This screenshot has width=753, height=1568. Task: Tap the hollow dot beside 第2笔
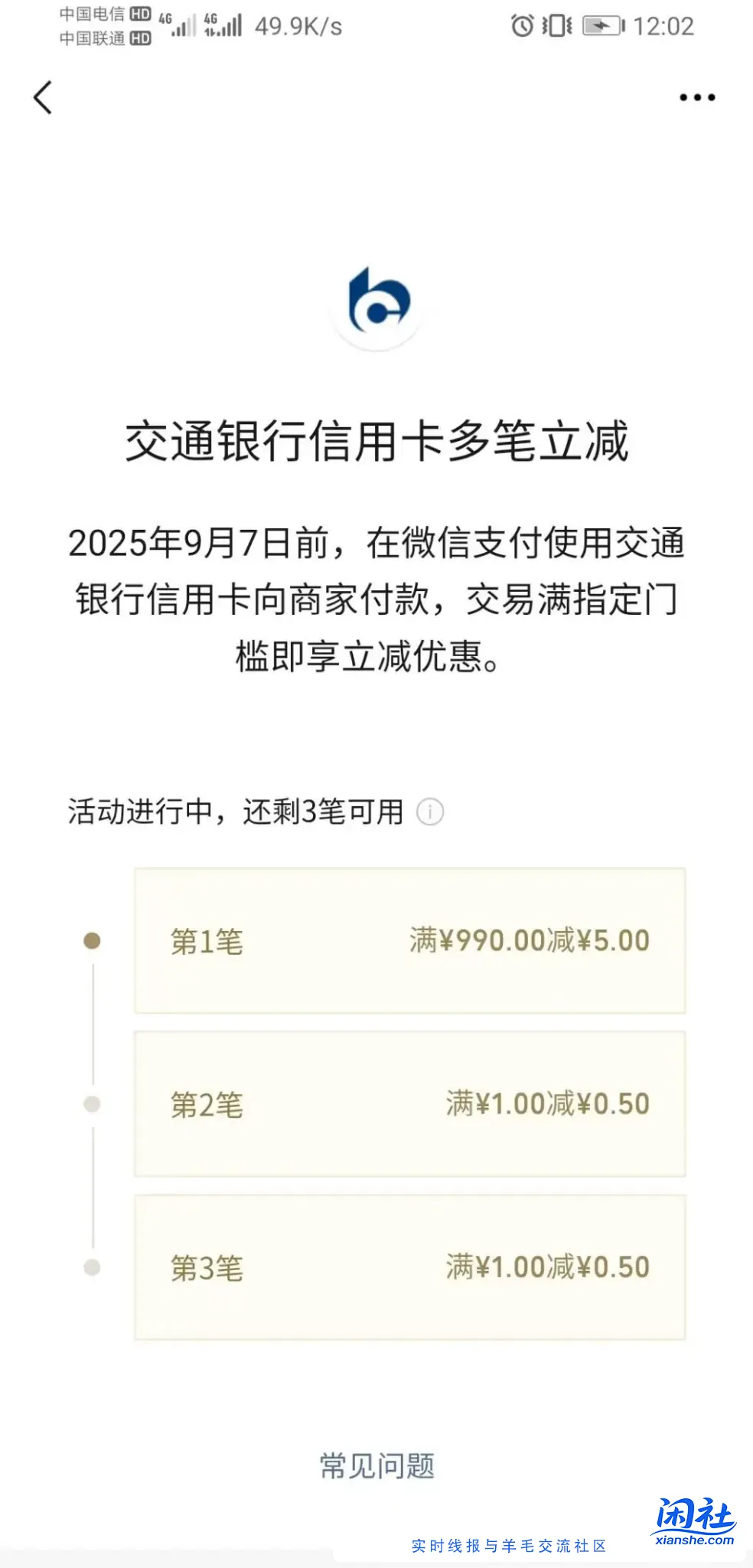(x=93, y=1104)
